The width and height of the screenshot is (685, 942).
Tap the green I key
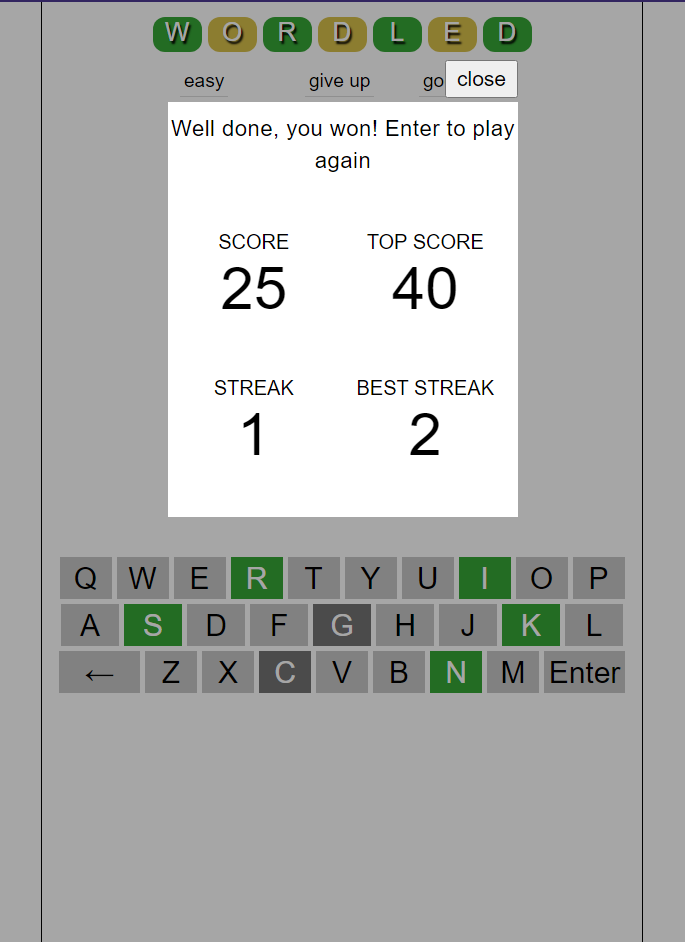click(485, 578)
